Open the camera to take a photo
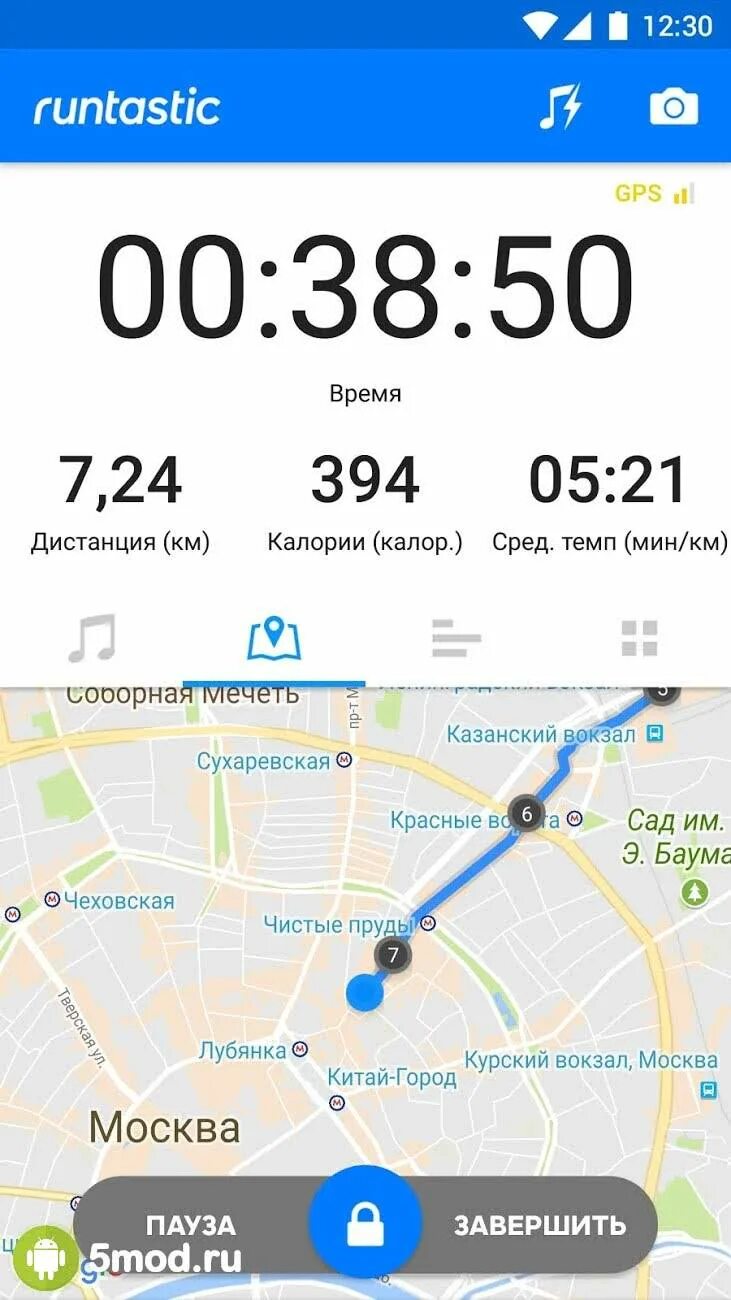This screenshot has width=731, height=1300. tap(674, 107)
